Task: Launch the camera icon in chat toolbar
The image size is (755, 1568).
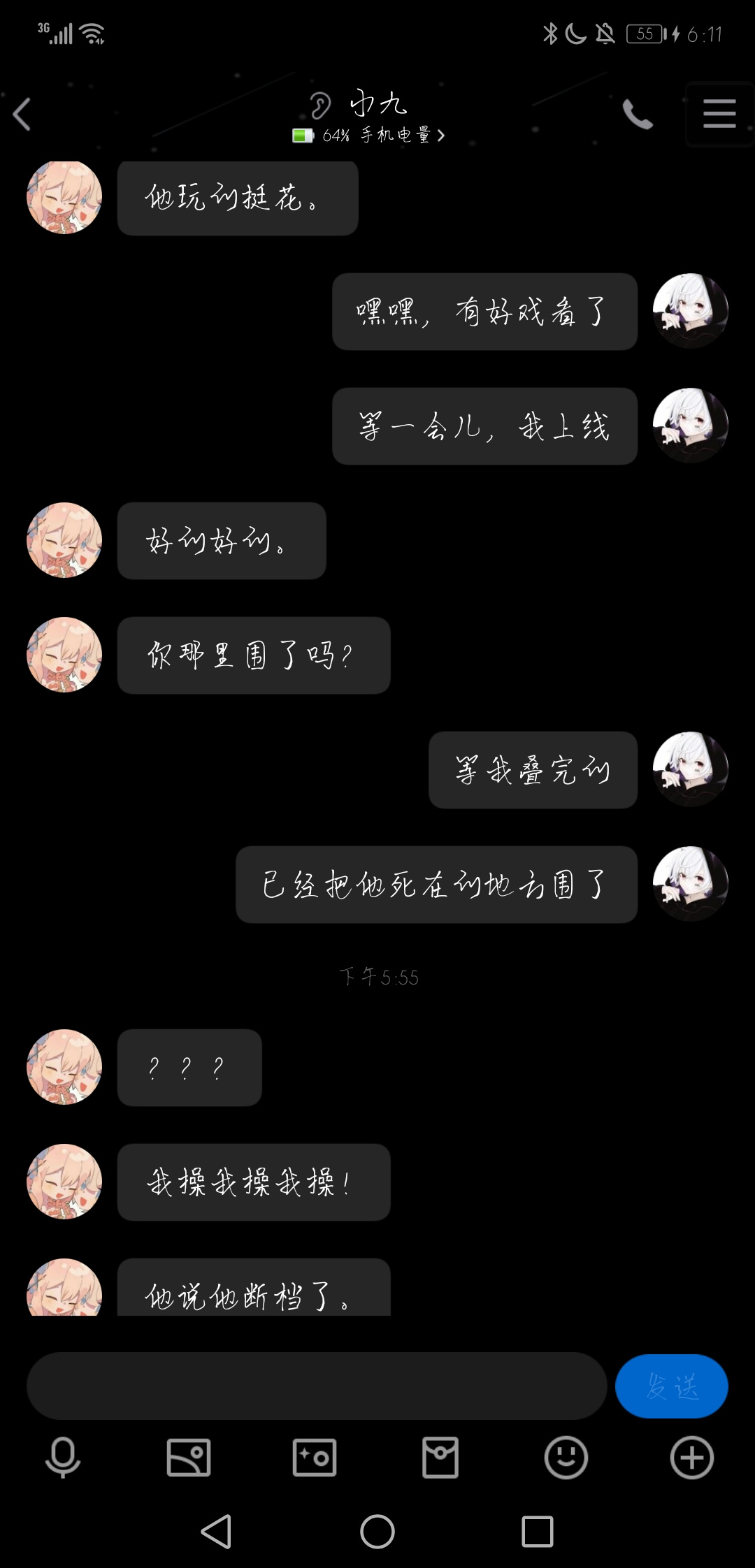Action: click(x=315, y=1458)
